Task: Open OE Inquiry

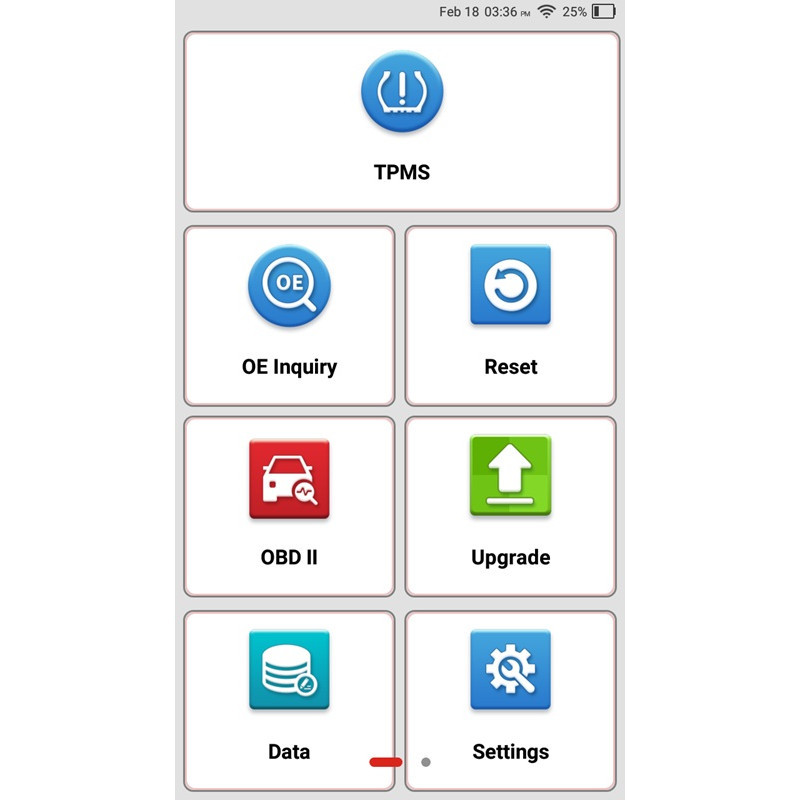Action: coord(289,315)
